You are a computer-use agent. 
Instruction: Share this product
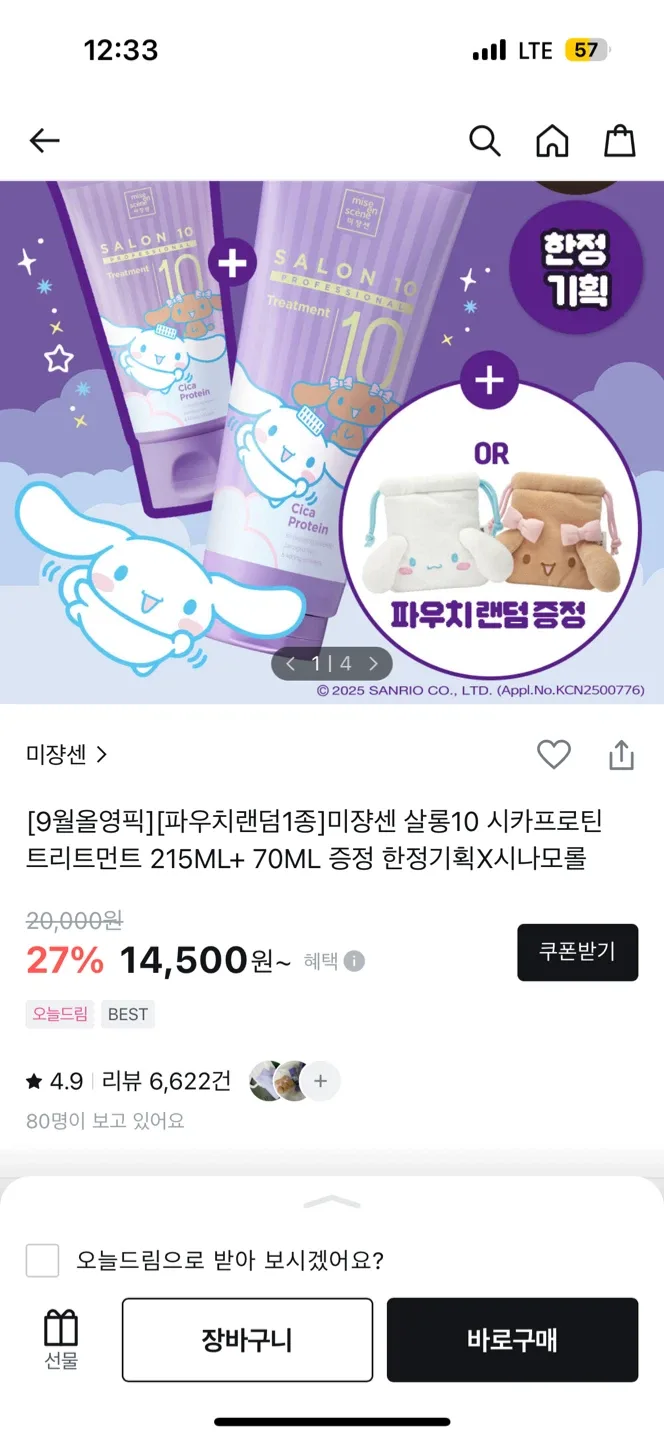coord(621,755)
